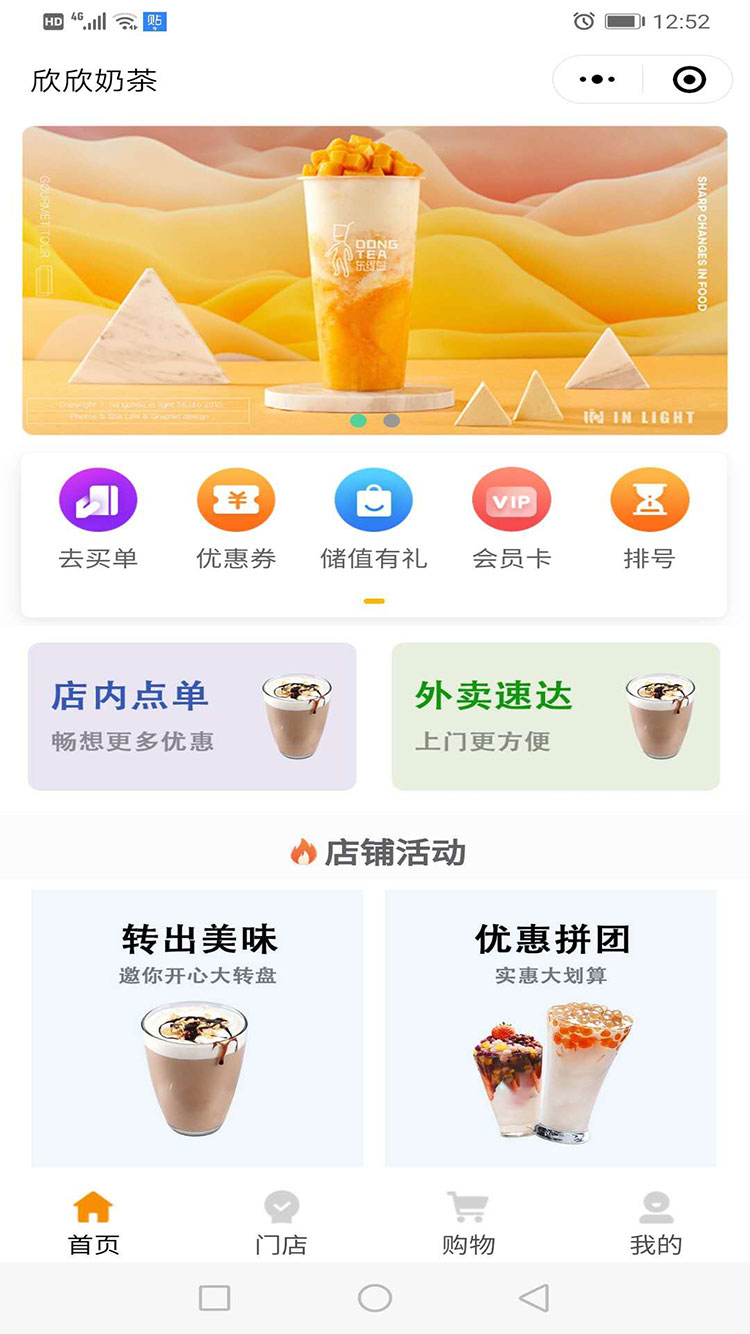Switch to the 门店 stores tab
The height and width of the screenshot is (1334, 750).
tap(281, 1223)
